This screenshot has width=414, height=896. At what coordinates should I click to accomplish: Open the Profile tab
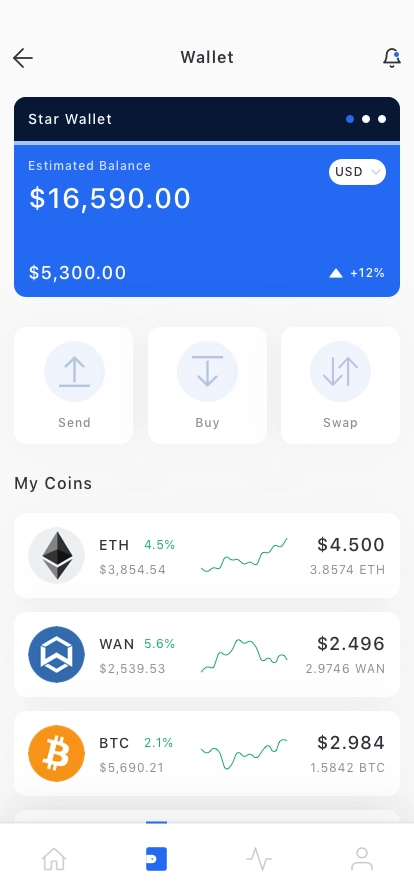pyautogui.click(x=361, y=859)
